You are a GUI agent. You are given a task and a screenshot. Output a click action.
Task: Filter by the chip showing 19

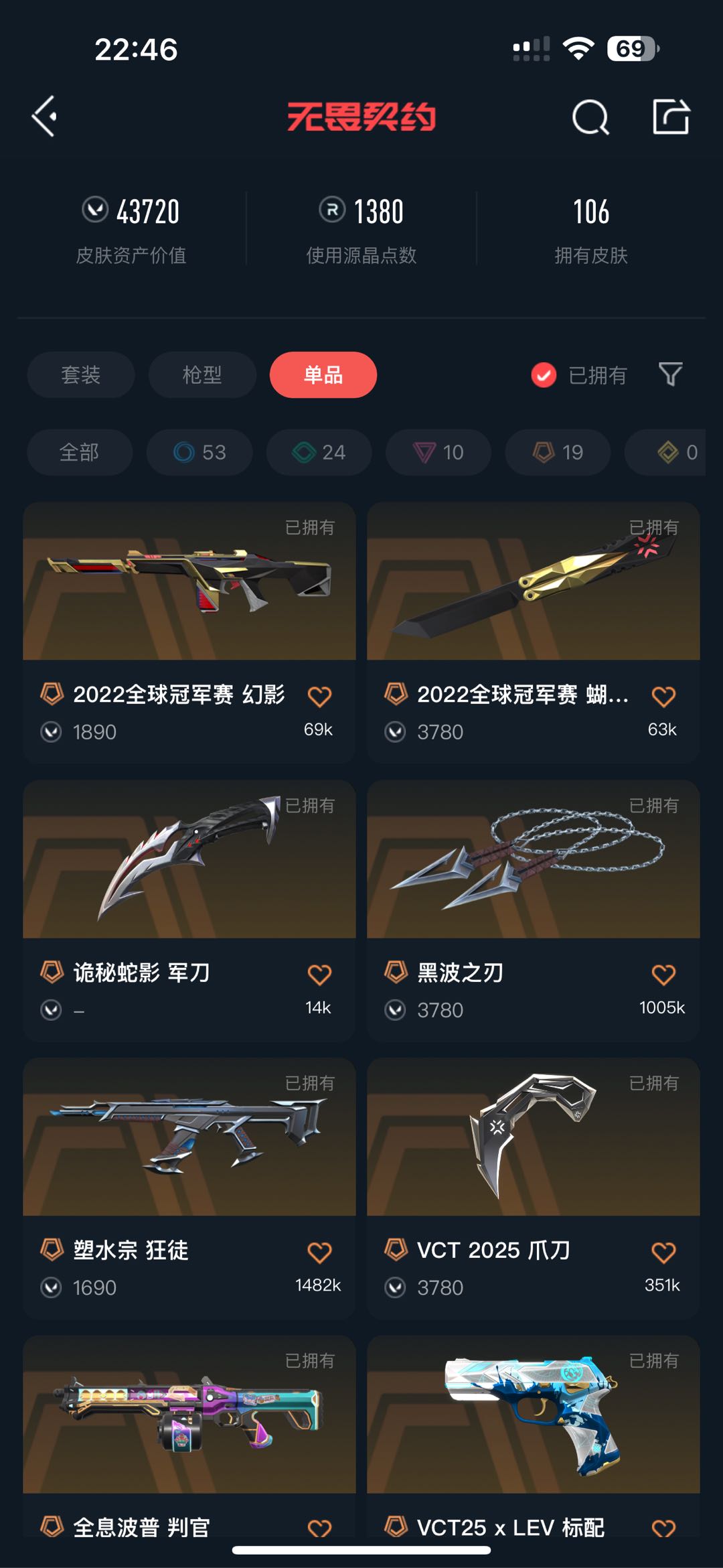pyautogui.click(x=558, y=452)
